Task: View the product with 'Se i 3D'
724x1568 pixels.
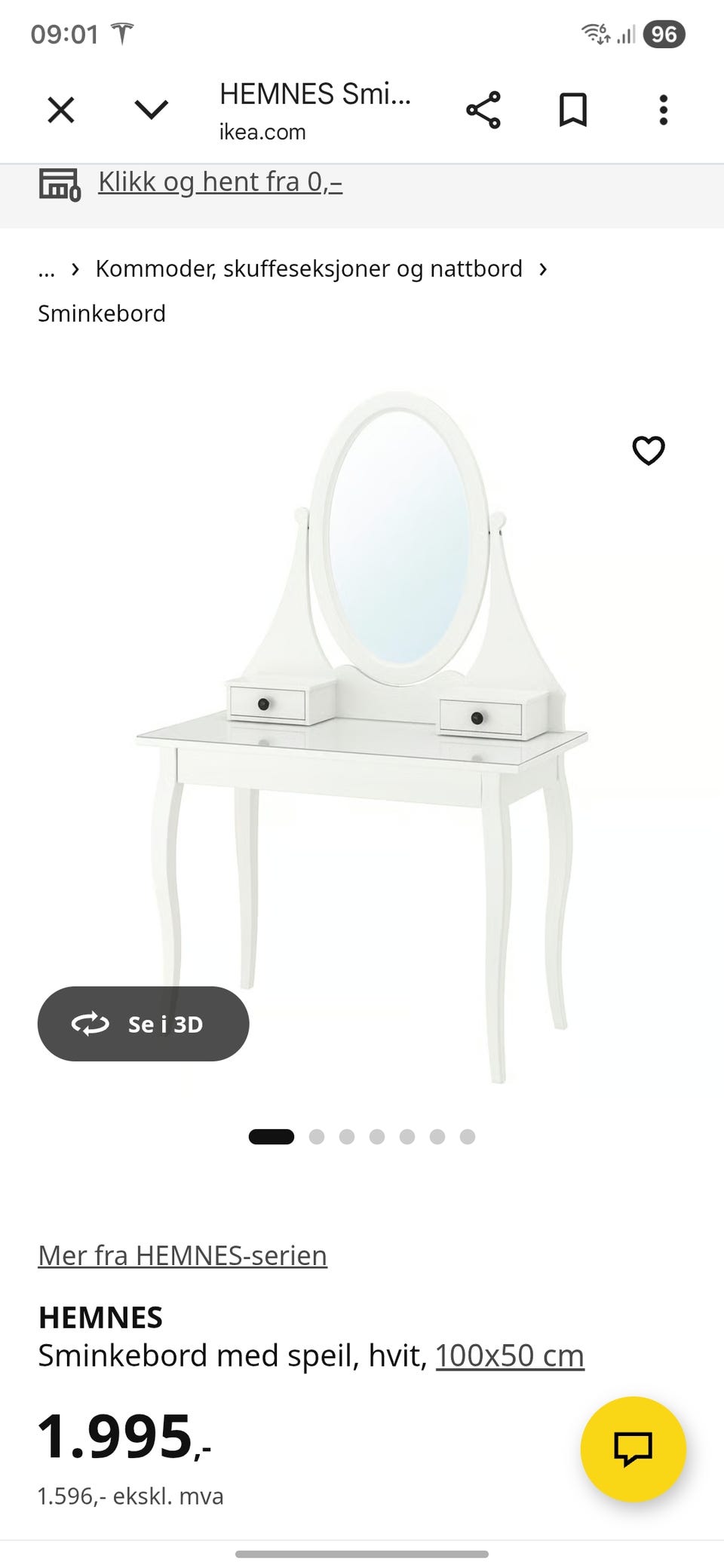Action: coord(143,1024)
